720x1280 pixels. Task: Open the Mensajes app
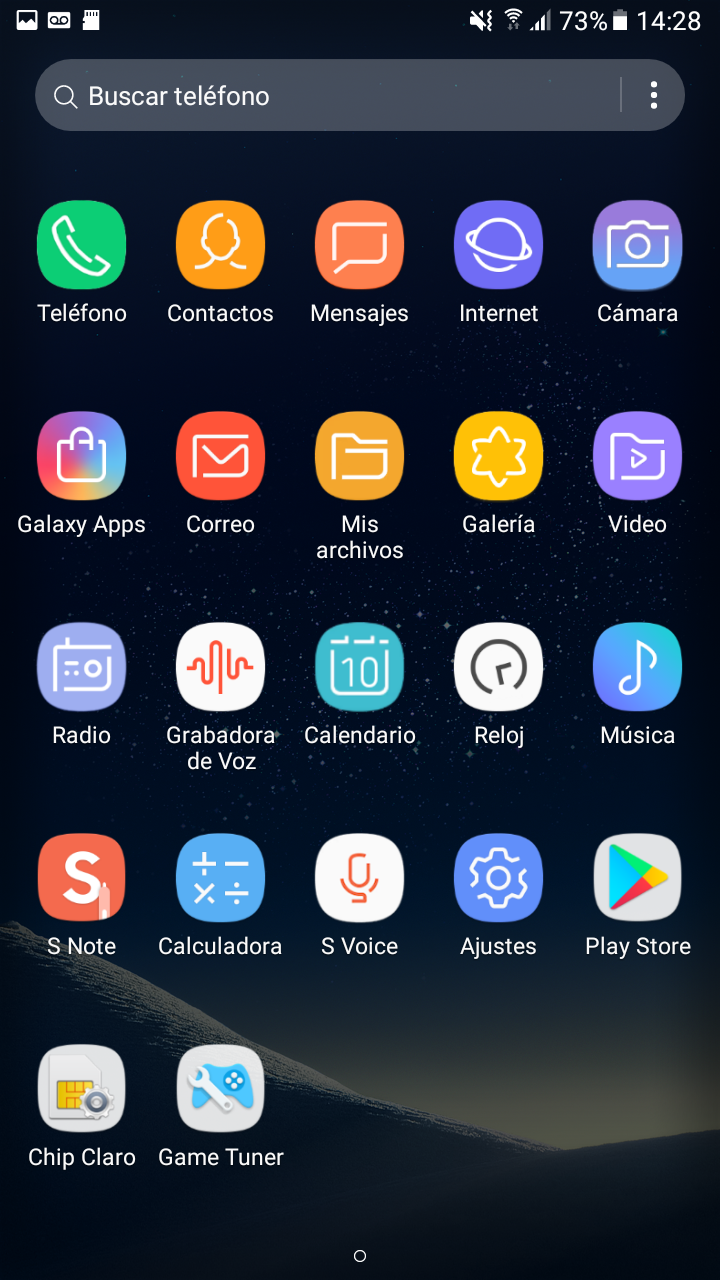point(359,245)
